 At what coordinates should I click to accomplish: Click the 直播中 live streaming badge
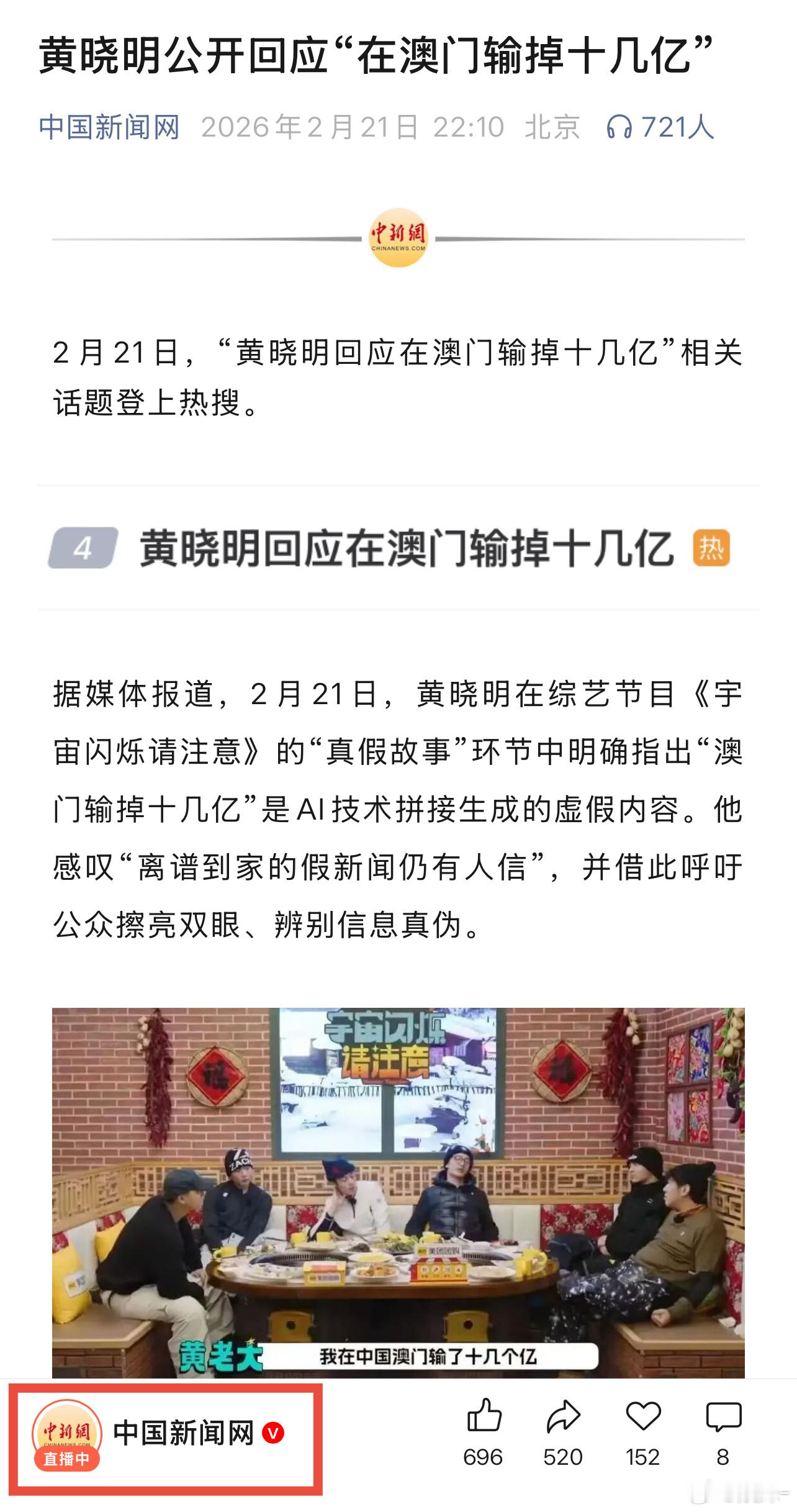point(66,1459)
